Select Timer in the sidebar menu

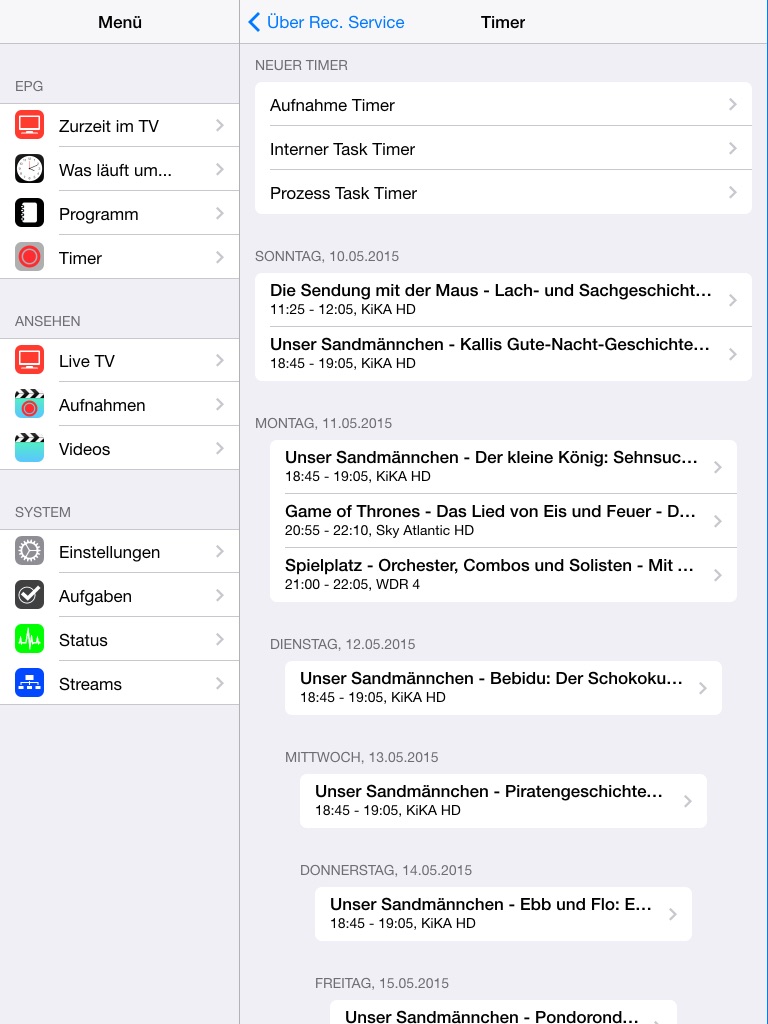tap(120, 258)
